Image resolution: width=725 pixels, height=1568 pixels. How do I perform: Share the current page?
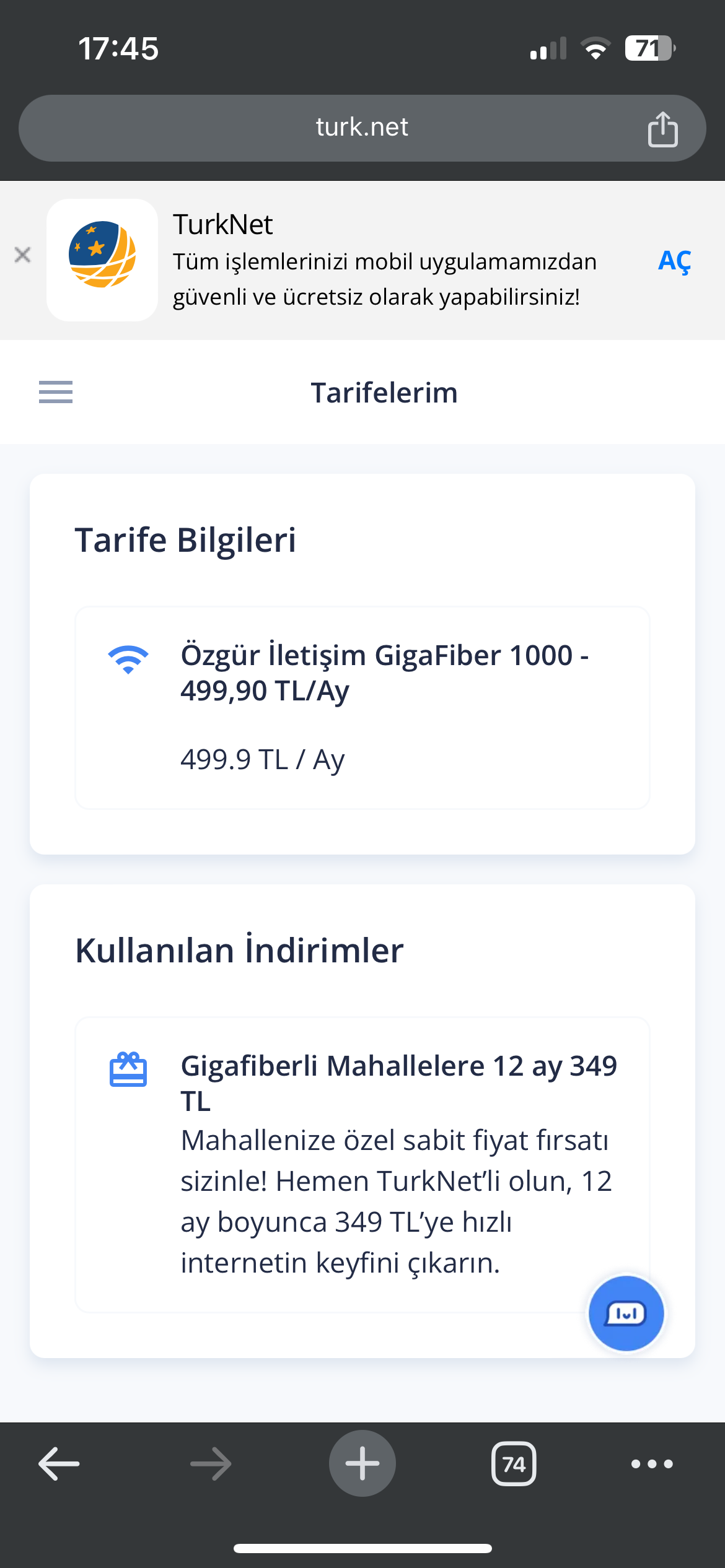coord(662,129)
